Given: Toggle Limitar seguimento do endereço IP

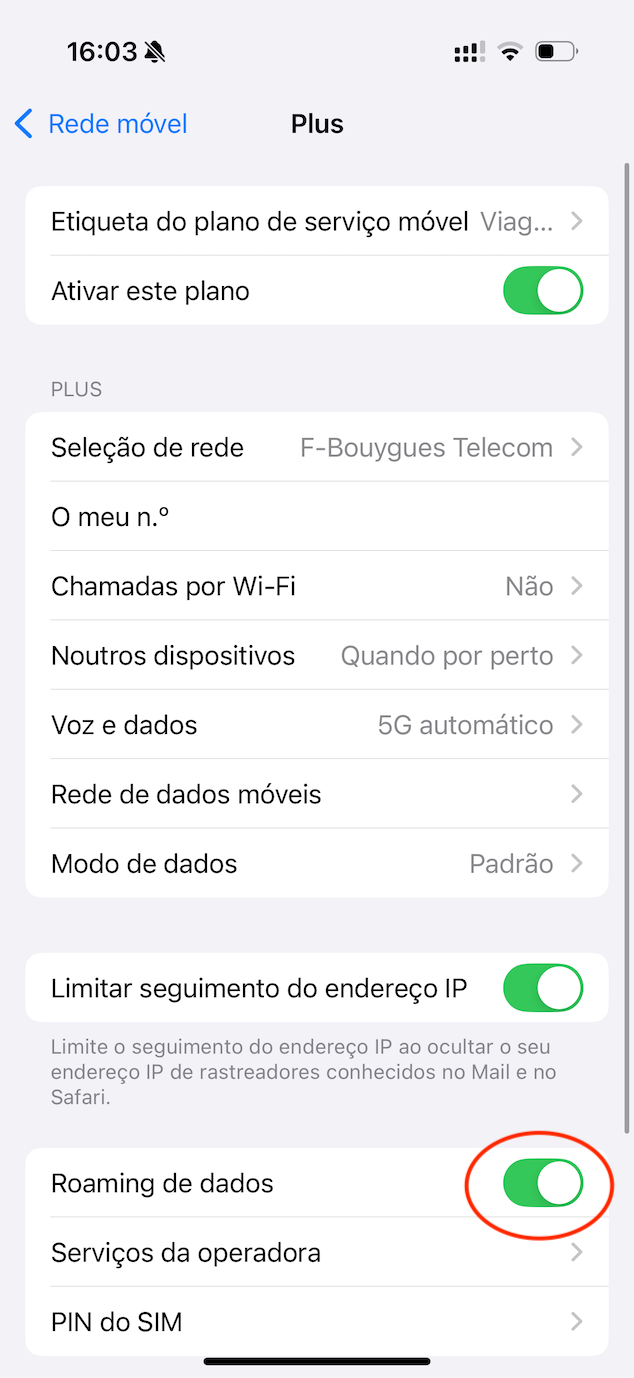Looking at the screenshot, I should 543,988.
